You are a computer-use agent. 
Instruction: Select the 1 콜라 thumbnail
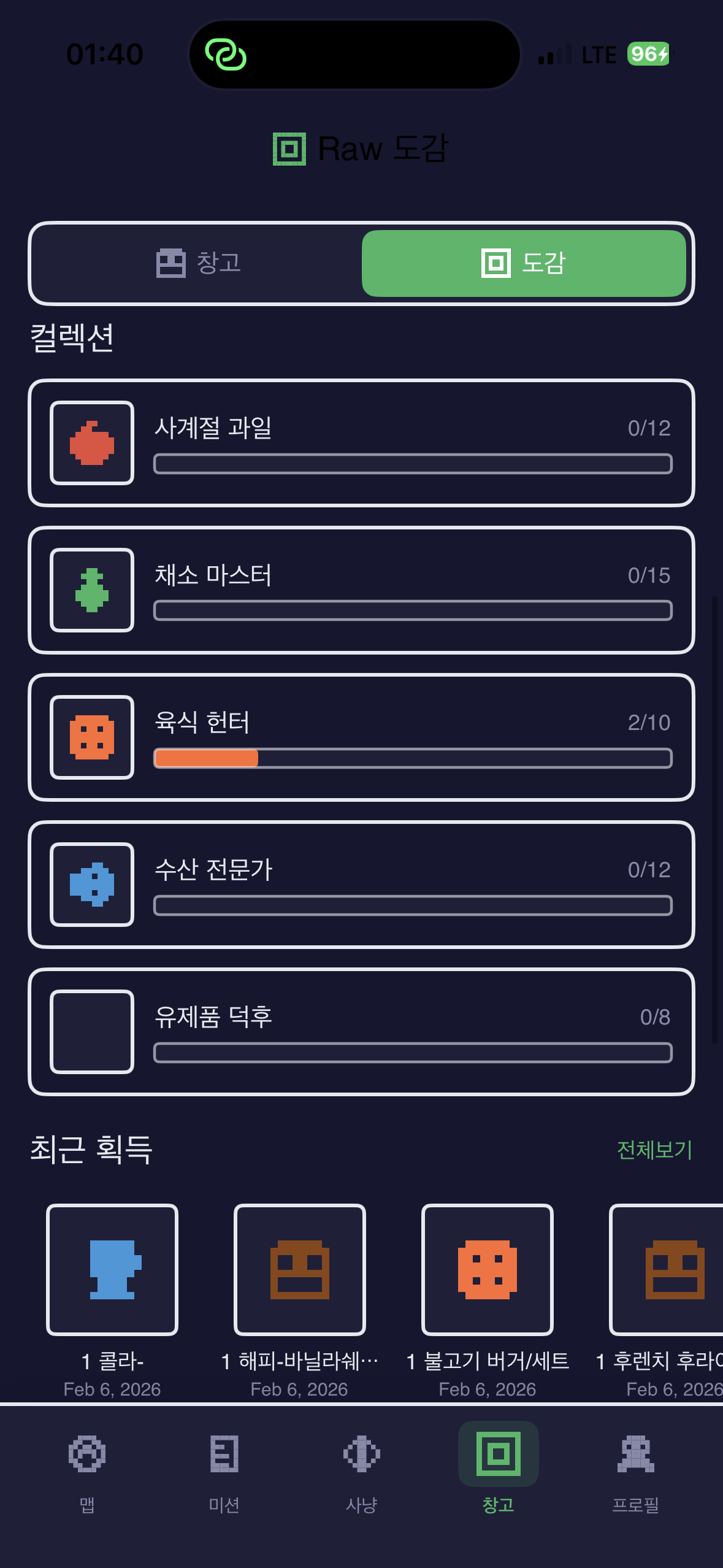pos(112,1269)
